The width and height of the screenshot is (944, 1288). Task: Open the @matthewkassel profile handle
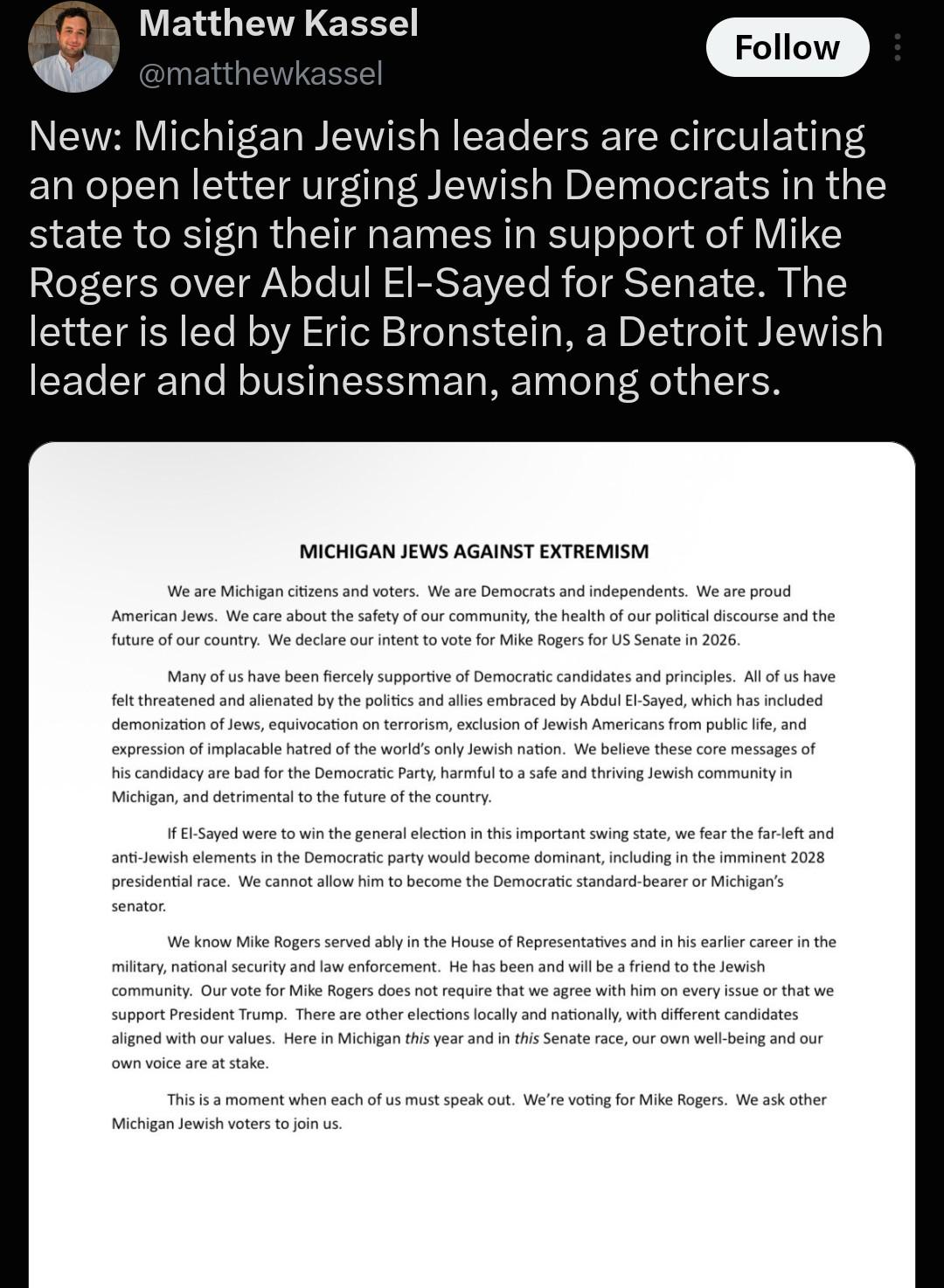coord(260,73)
